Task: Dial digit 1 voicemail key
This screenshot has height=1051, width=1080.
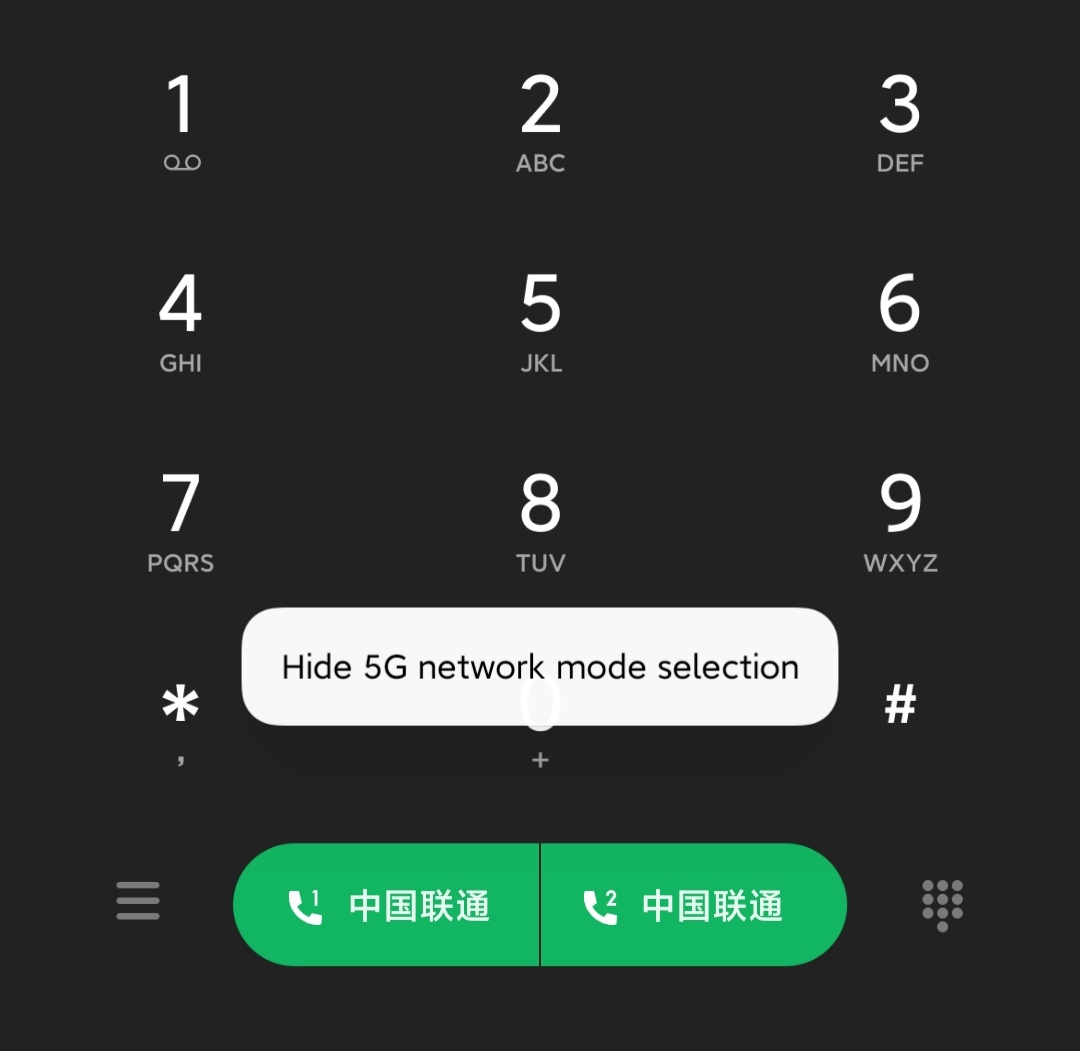Action: coord(181,122)
